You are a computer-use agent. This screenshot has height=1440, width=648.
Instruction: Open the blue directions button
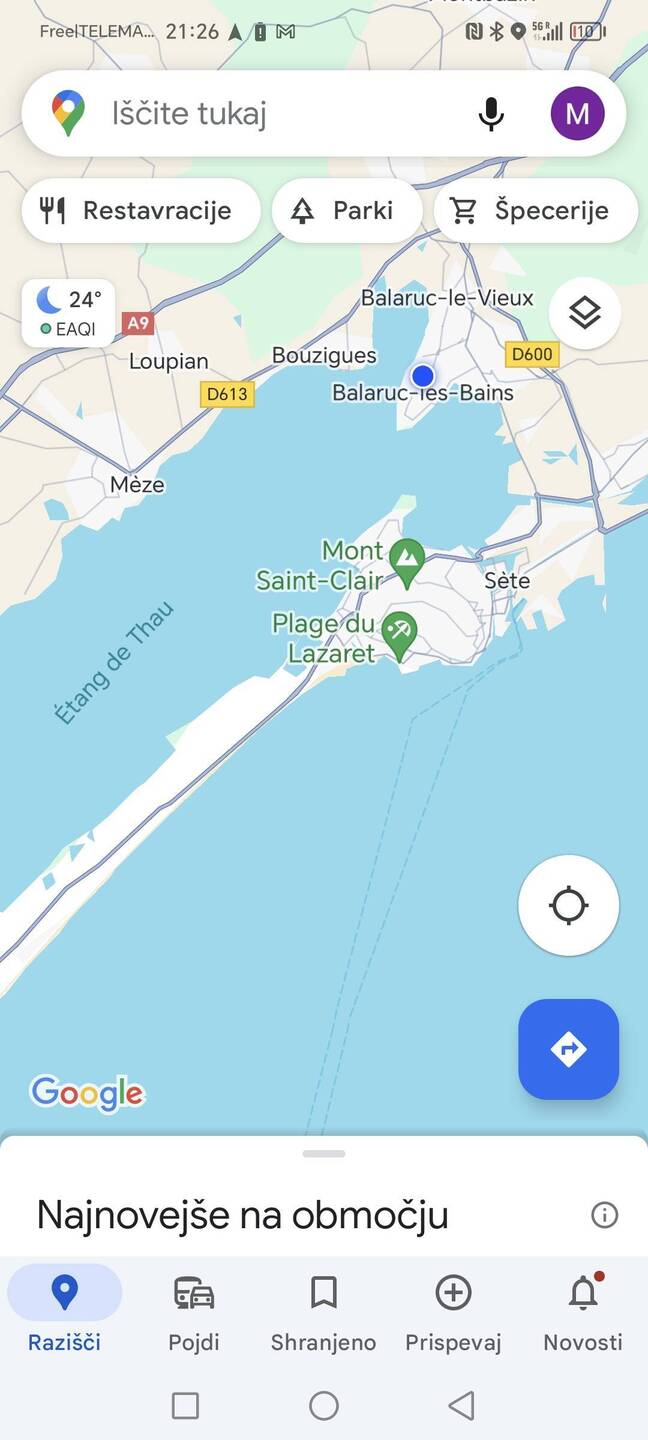(x=568, y=1049)
